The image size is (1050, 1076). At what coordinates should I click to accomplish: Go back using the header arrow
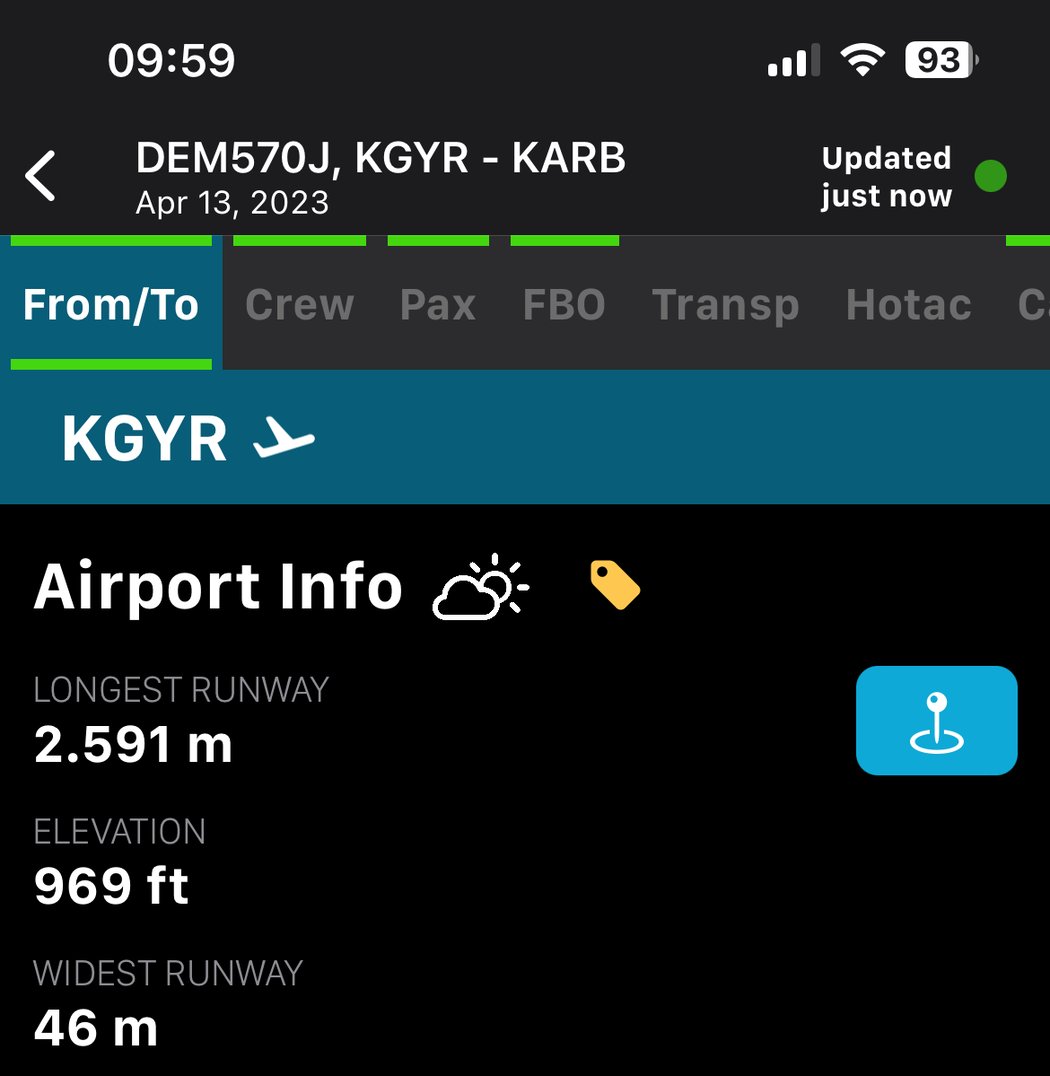click(x=42, y=177)
